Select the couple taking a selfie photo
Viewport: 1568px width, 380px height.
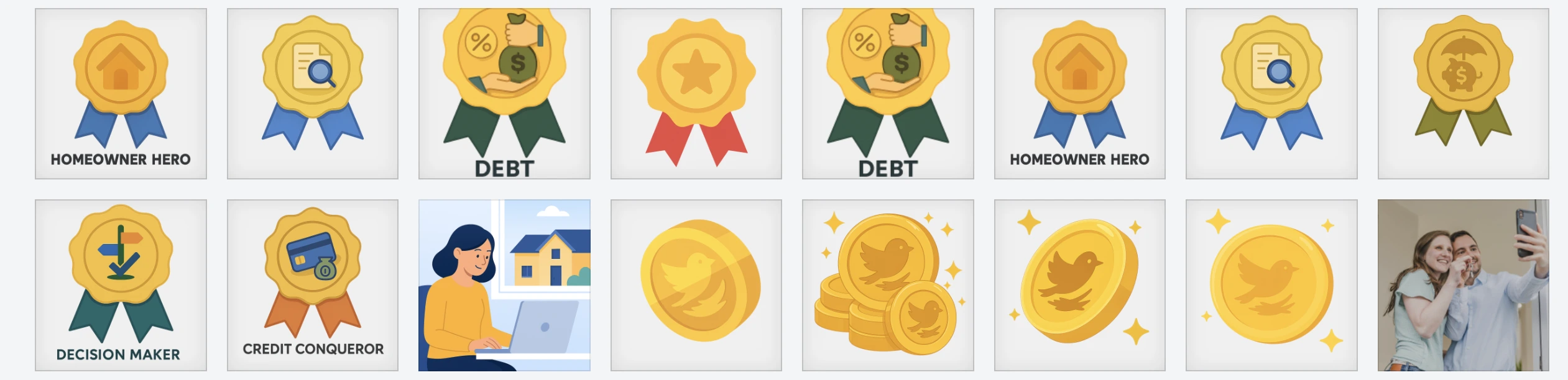[x=1463, y=284]
